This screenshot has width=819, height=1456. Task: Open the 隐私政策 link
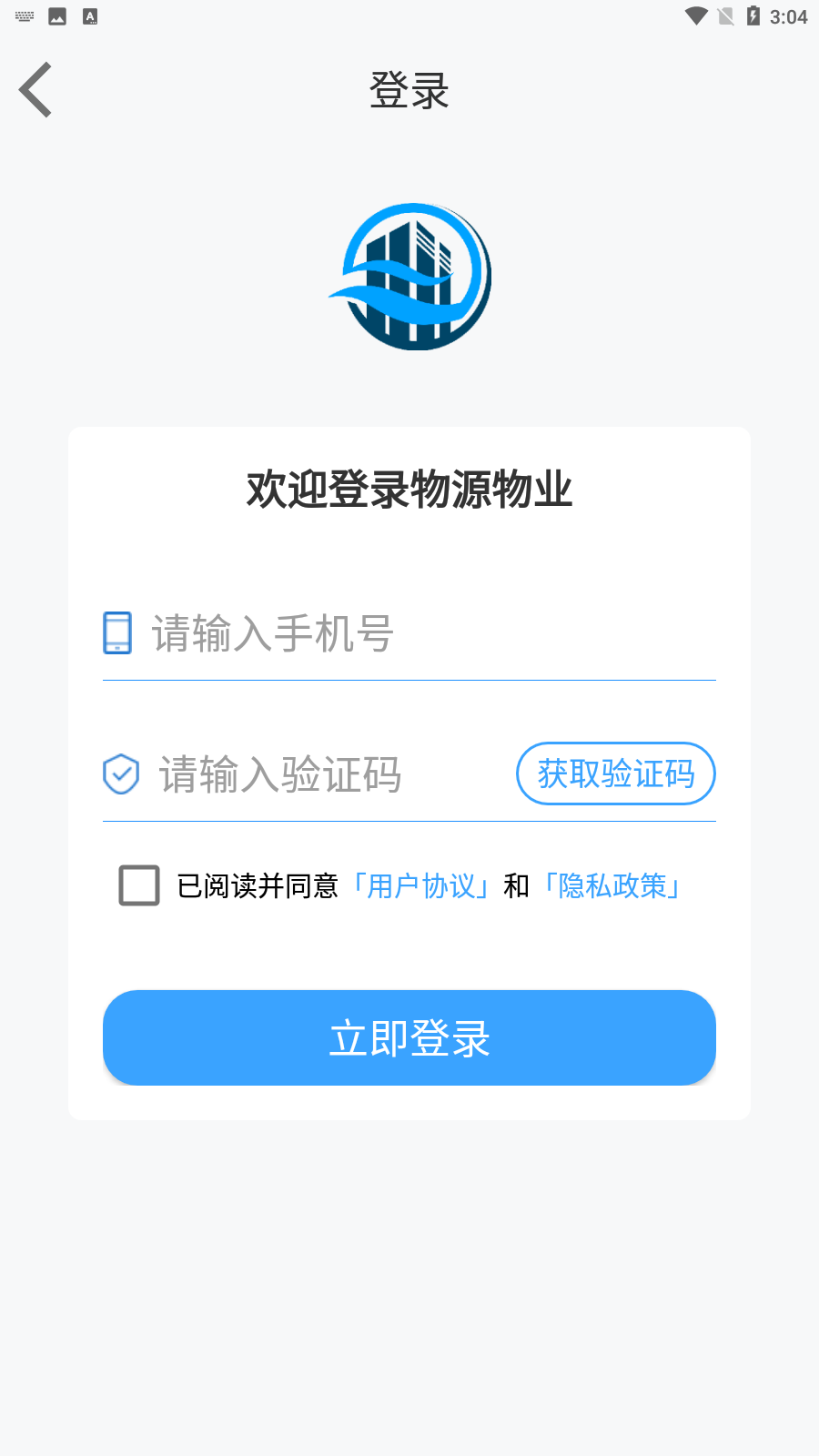[612, 886]
